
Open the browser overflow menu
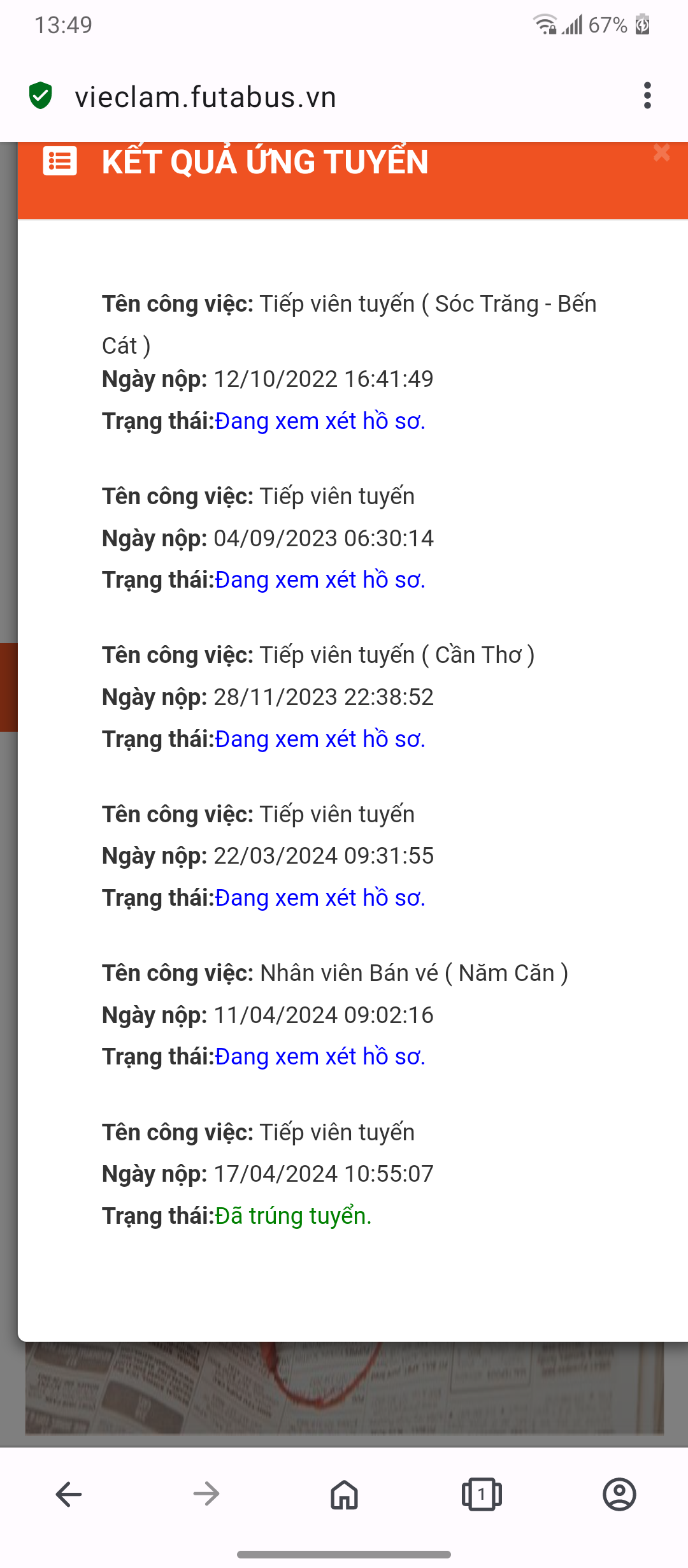tap(647, 96)
